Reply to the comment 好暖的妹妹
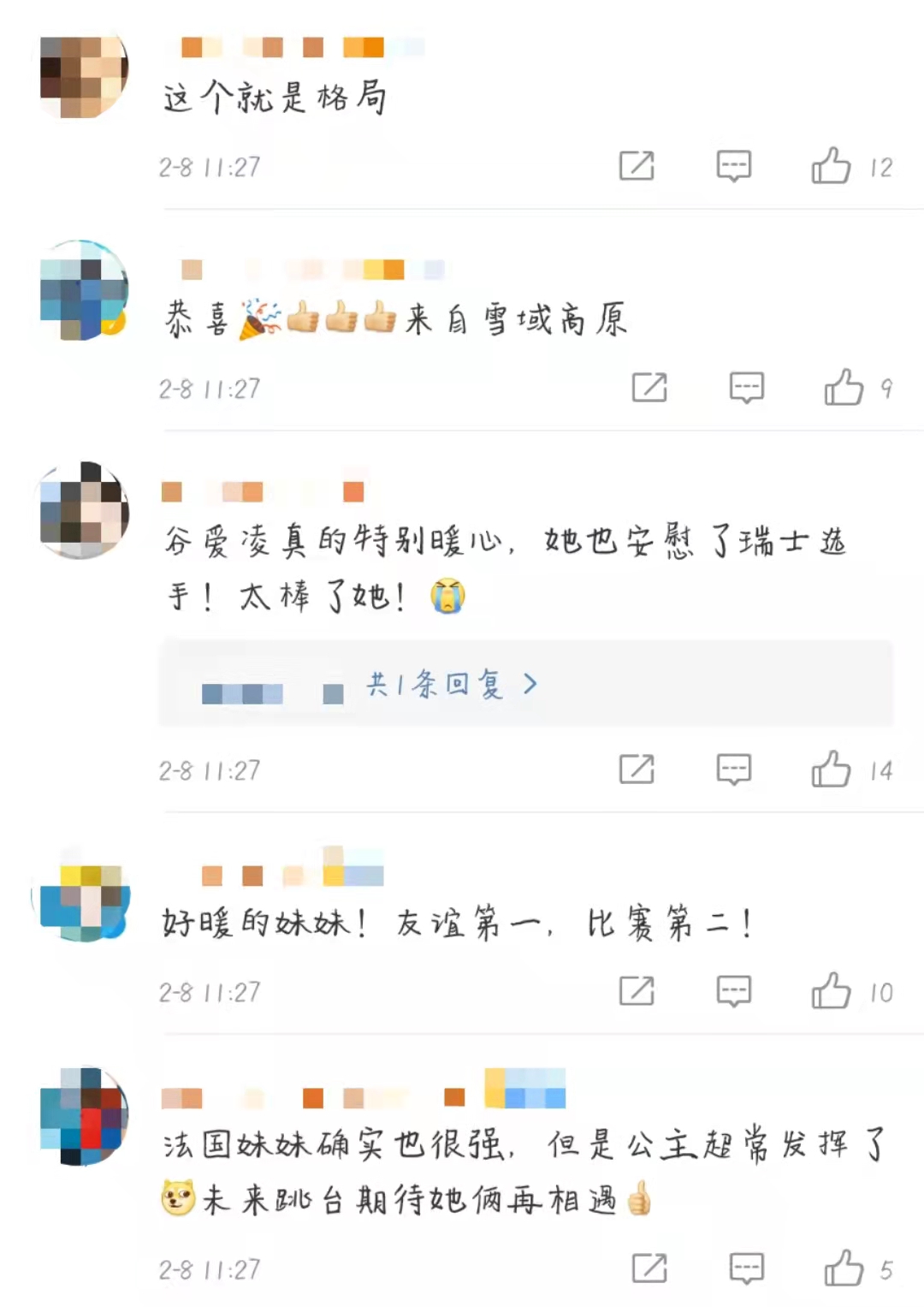 click(x=733, y=991)
